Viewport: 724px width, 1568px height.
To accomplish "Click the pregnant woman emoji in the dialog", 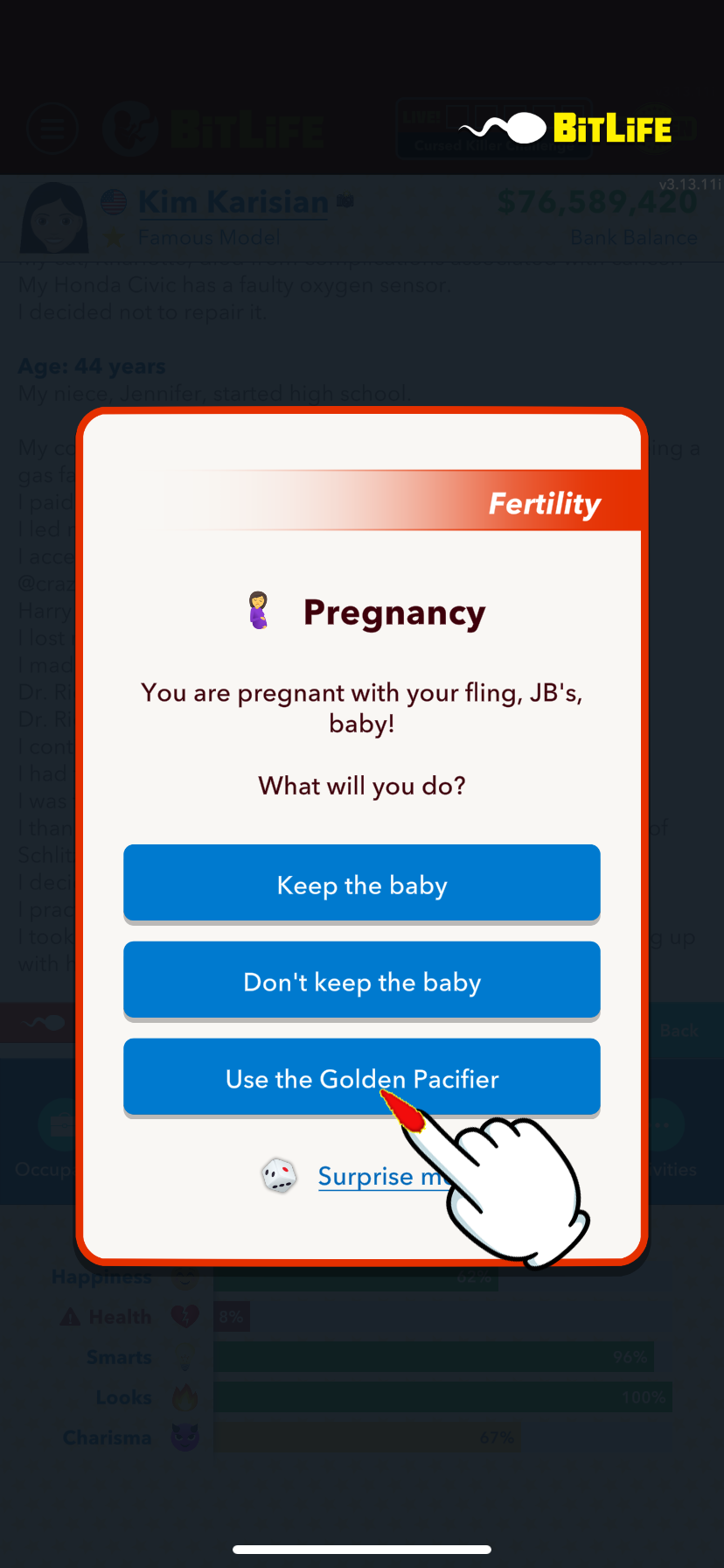I will [x=258, y=611].
